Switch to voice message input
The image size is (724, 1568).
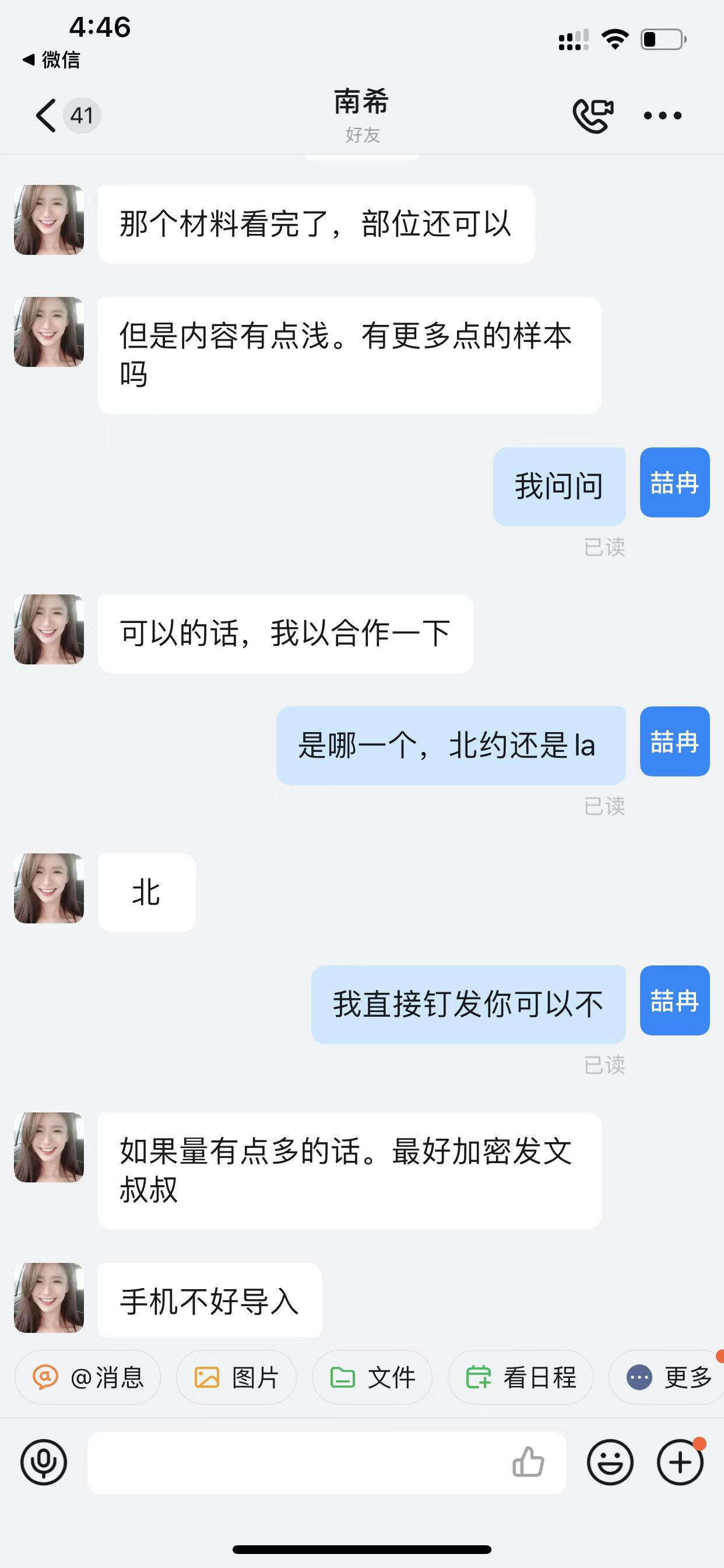click(x=44, y=1462)
